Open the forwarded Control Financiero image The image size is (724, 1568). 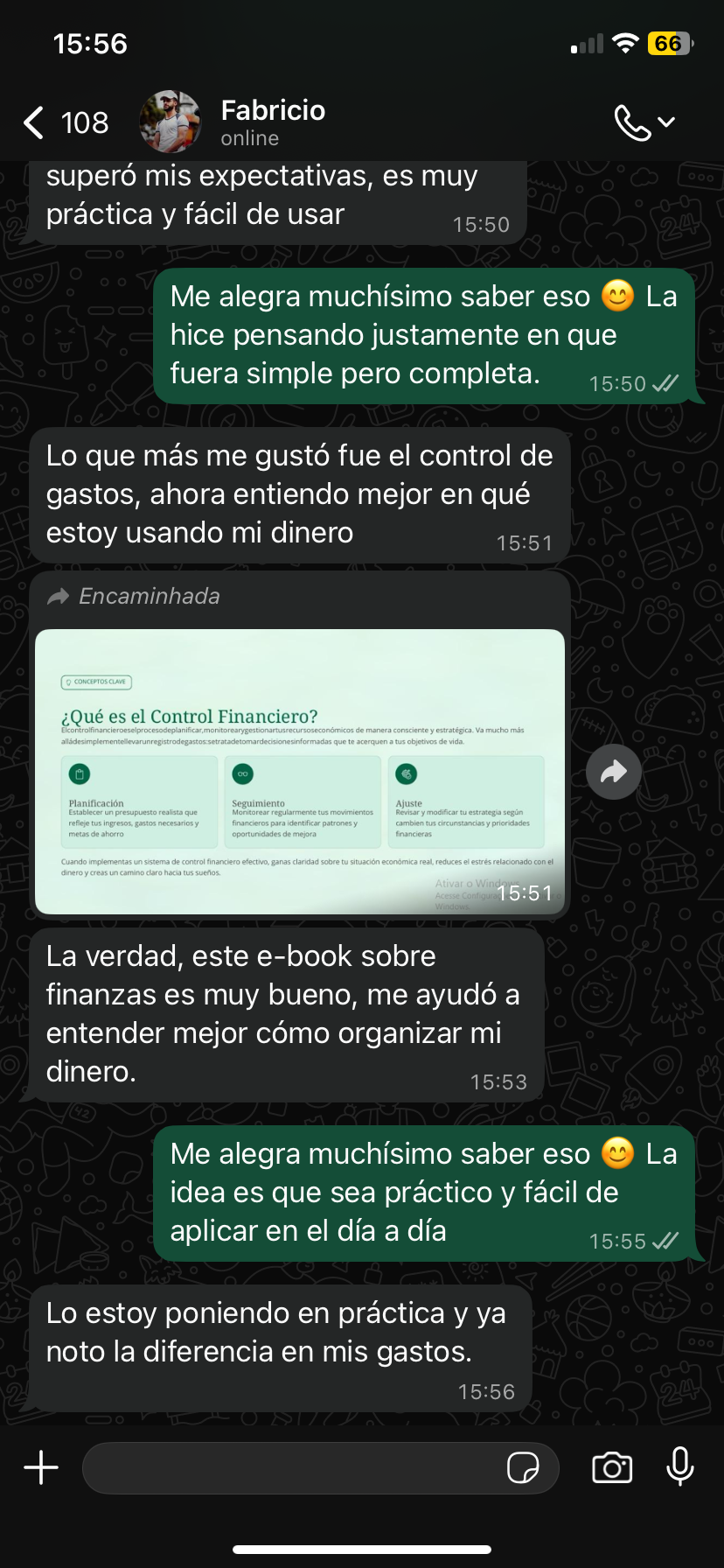(300, 771)
